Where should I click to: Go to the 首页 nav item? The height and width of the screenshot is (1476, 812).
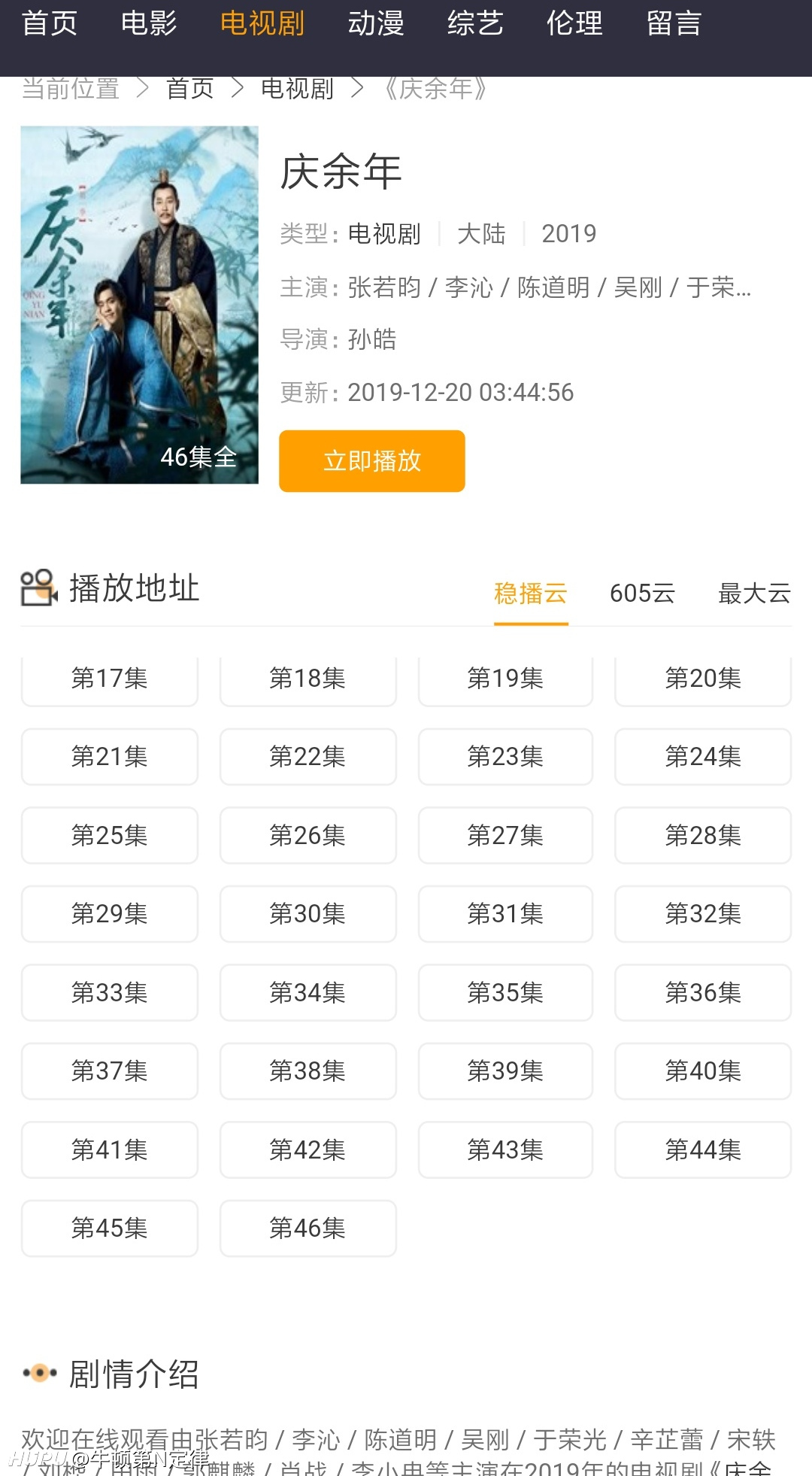tap(50, 23)
